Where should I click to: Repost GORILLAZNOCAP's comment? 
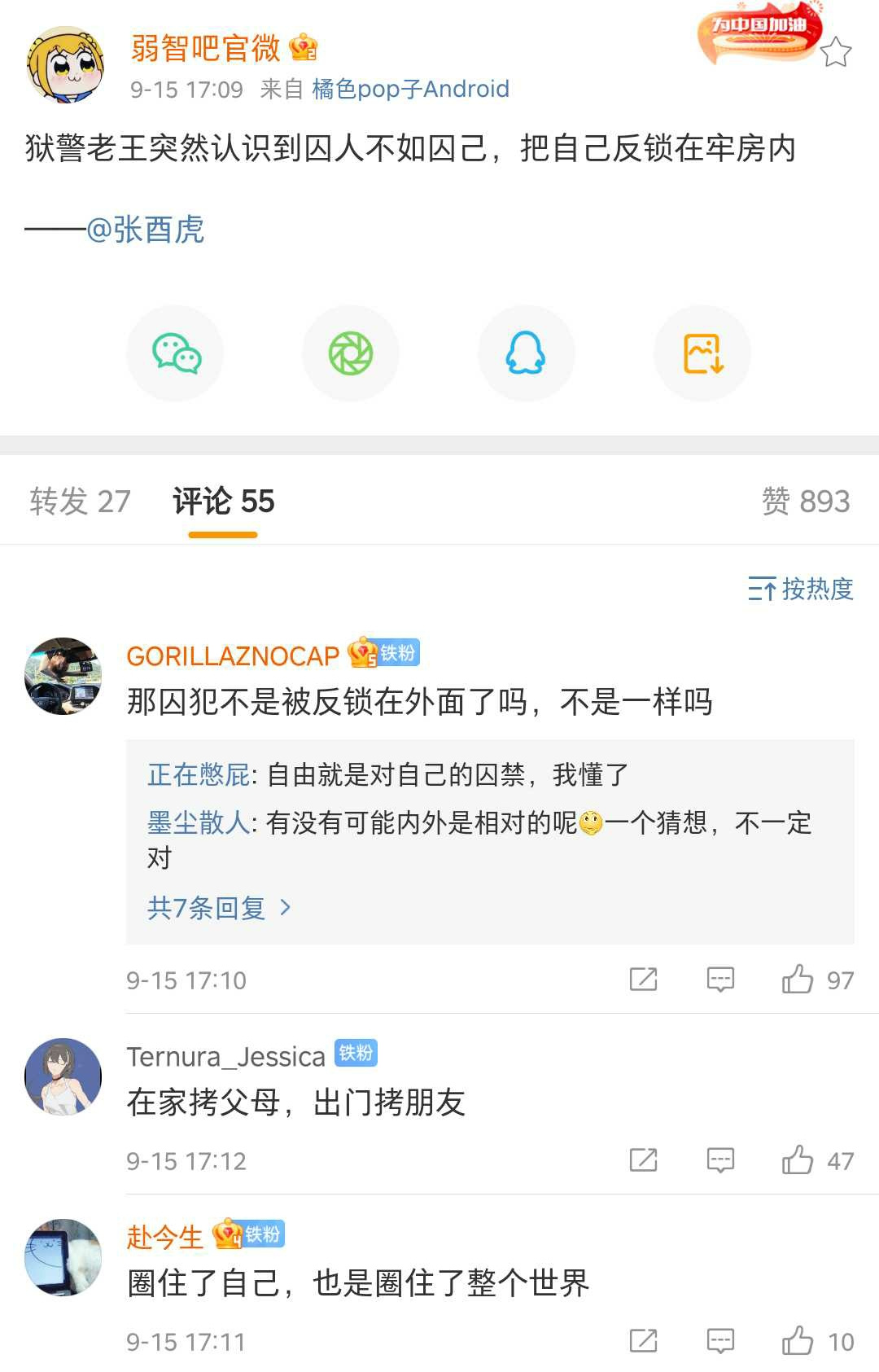coord(643,980)
